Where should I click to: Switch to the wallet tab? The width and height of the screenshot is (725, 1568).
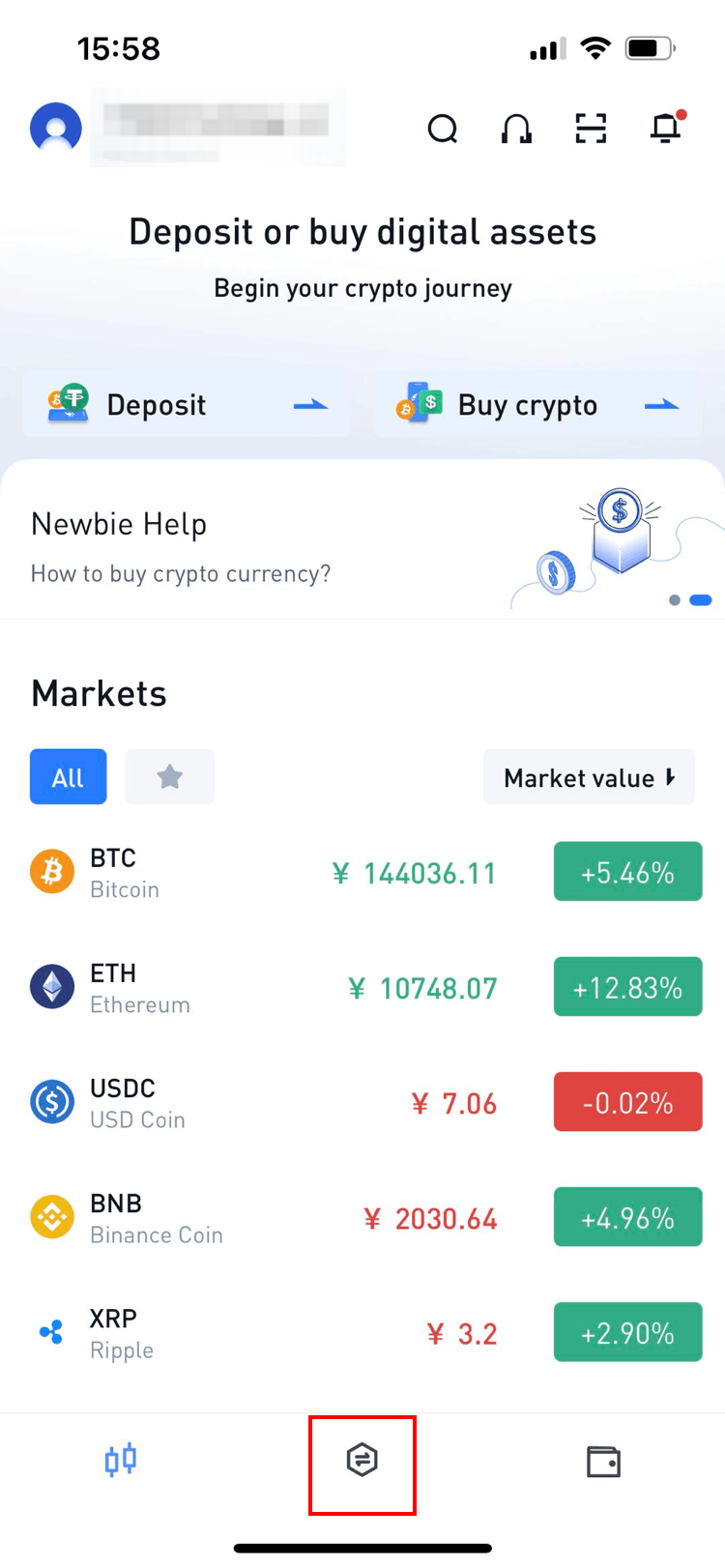(x=603, y=1460)
